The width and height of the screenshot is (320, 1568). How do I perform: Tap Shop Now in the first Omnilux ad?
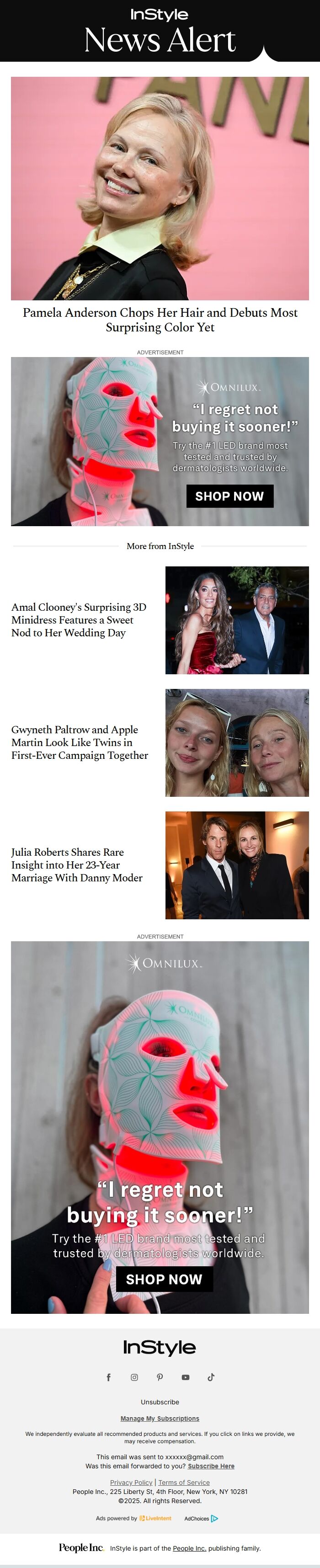point(229,496)
